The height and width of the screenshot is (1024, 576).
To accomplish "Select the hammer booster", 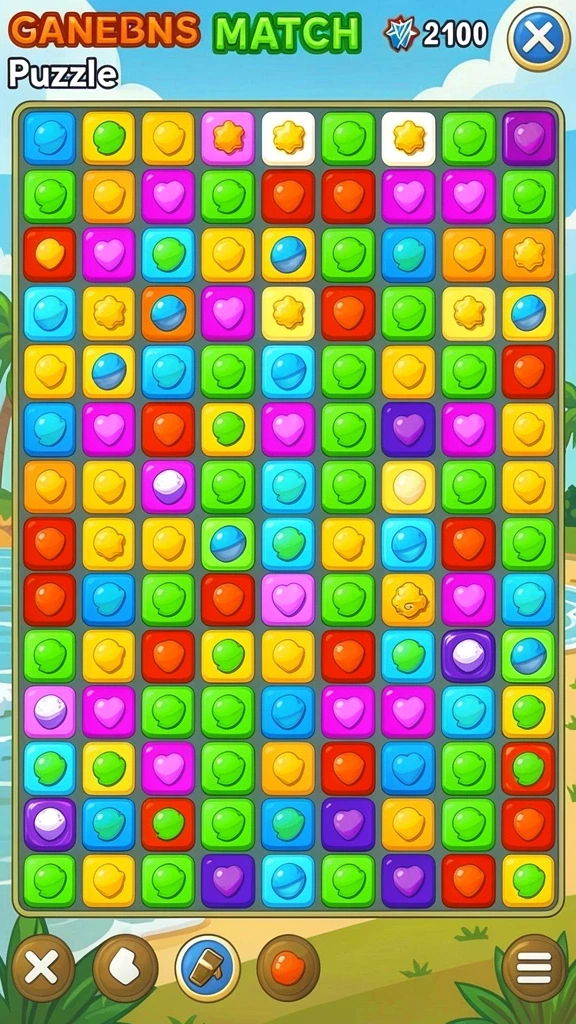I will pos(208,968).
